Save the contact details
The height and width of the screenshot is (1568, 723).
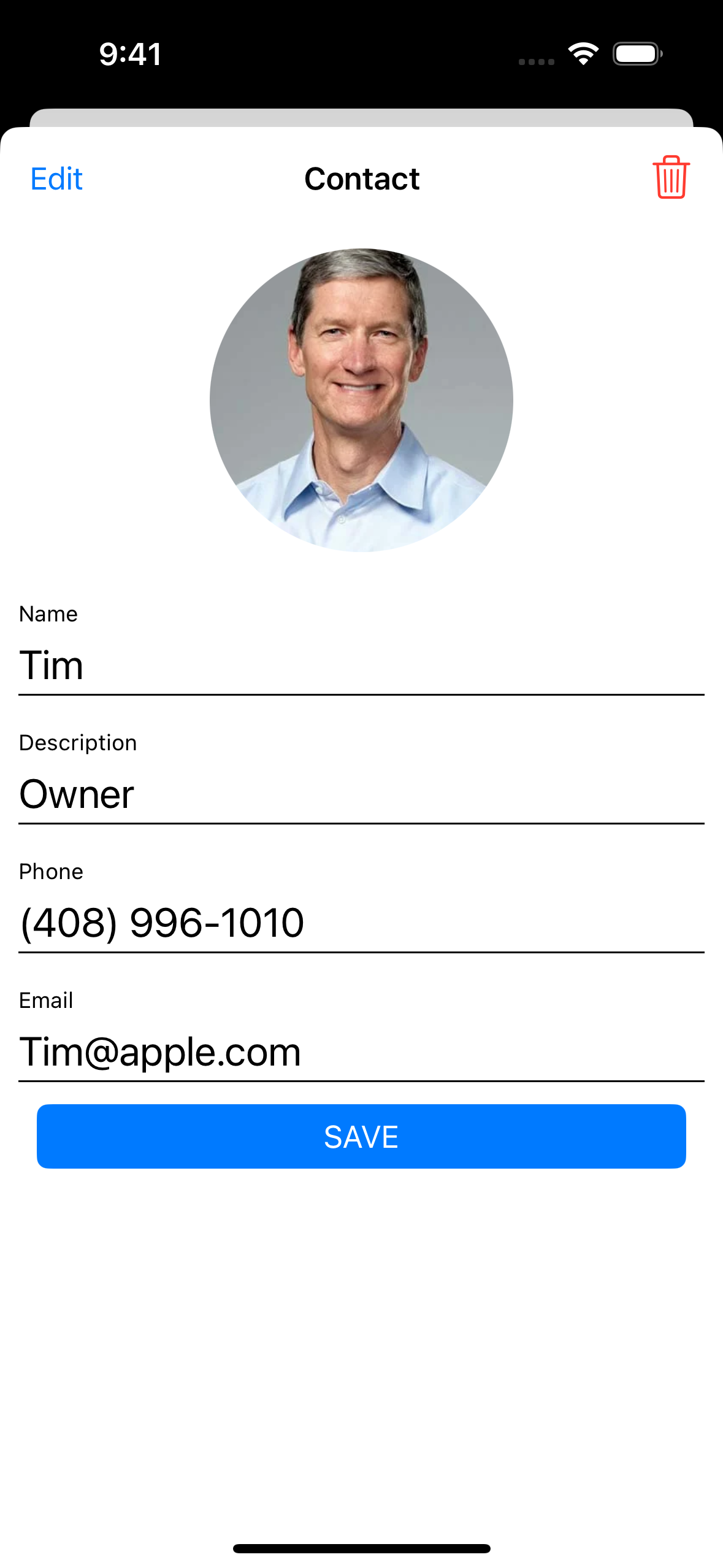click(361, 1136)
